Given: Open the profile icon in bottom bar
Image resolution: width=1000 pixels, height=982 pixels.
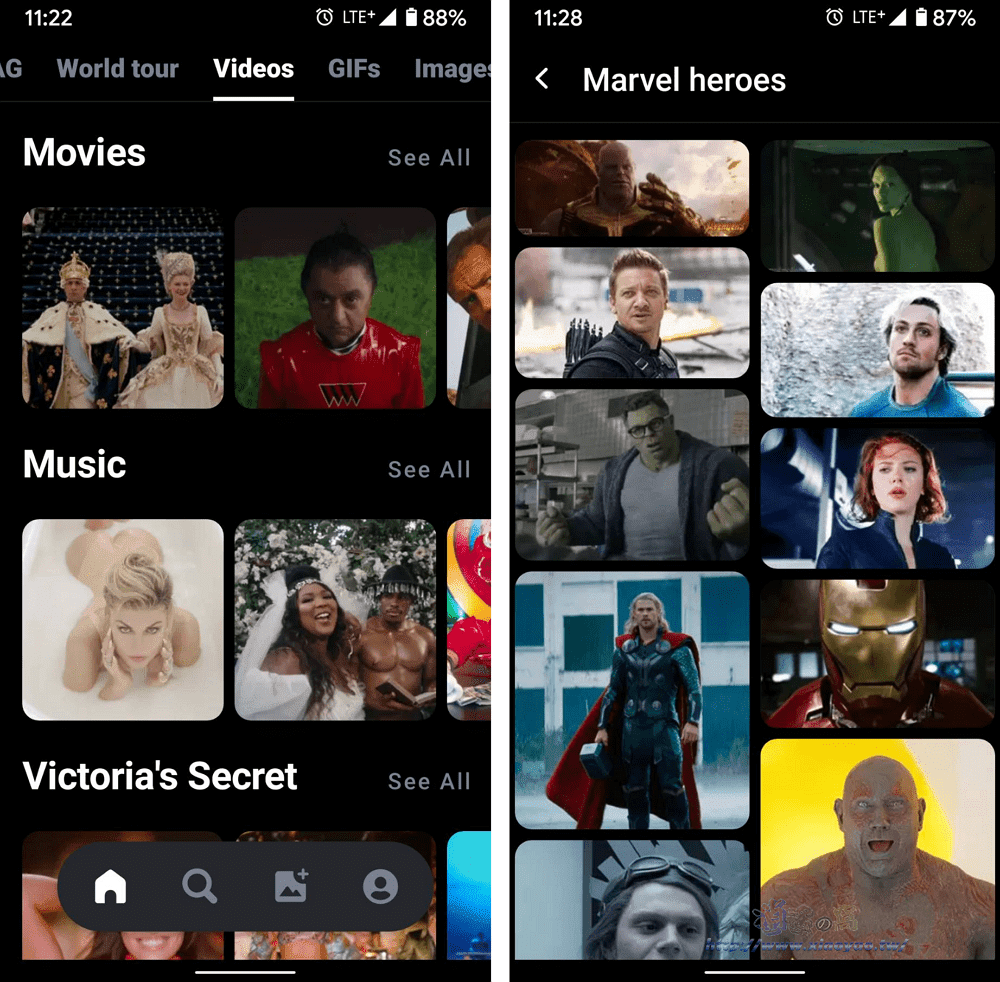Looking at the screenshot, I should click(380, 886).
